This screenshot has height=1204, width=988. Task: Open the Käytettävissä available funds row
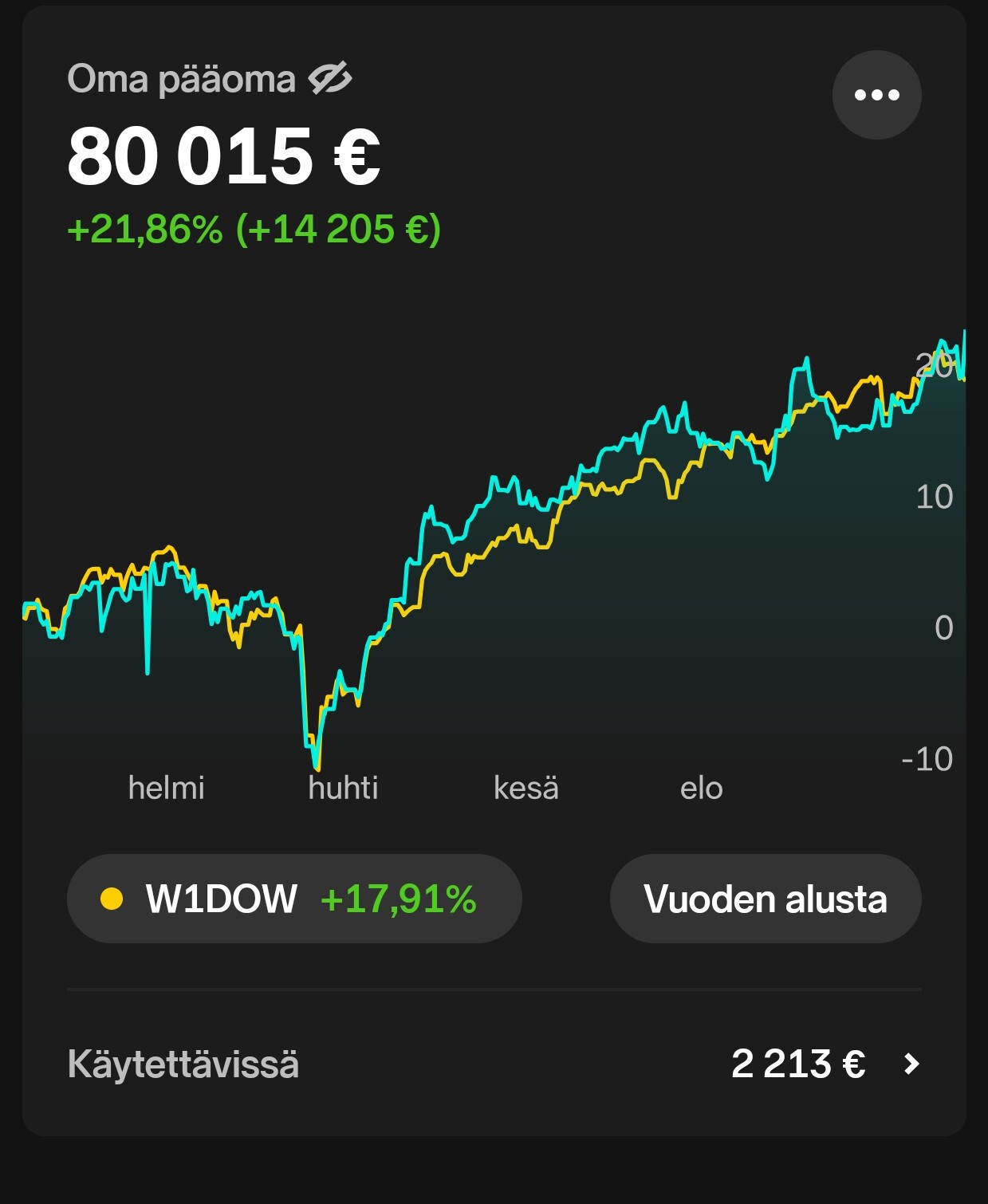494,1064
